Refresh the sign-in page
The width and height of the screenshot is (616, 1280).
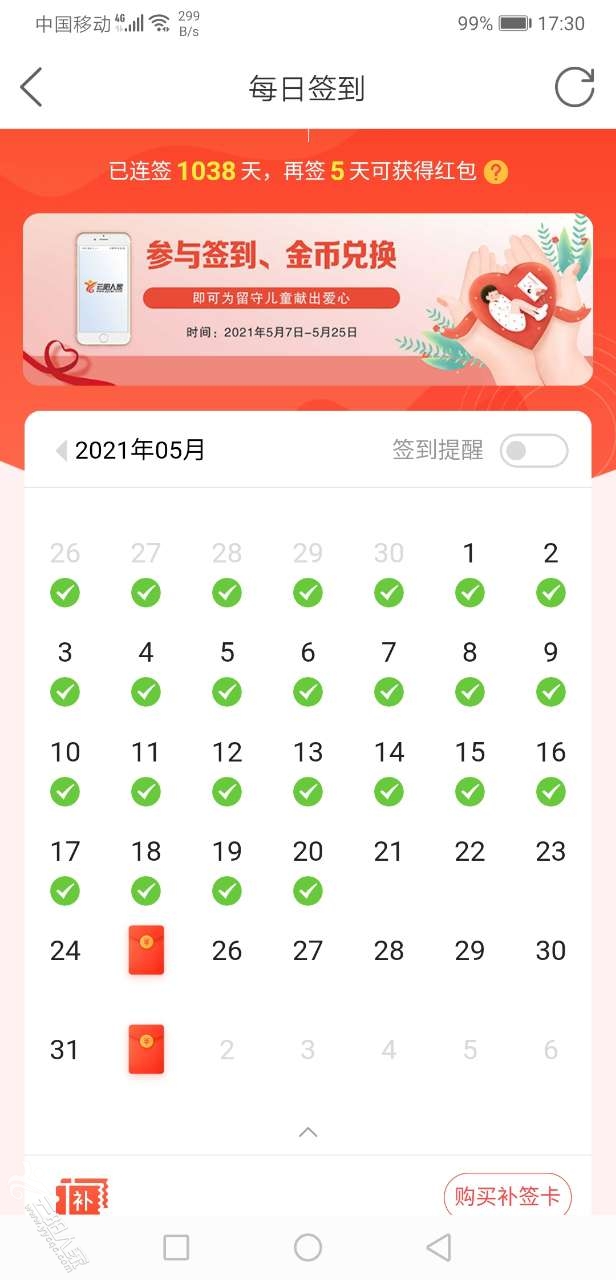pos(574,88)
